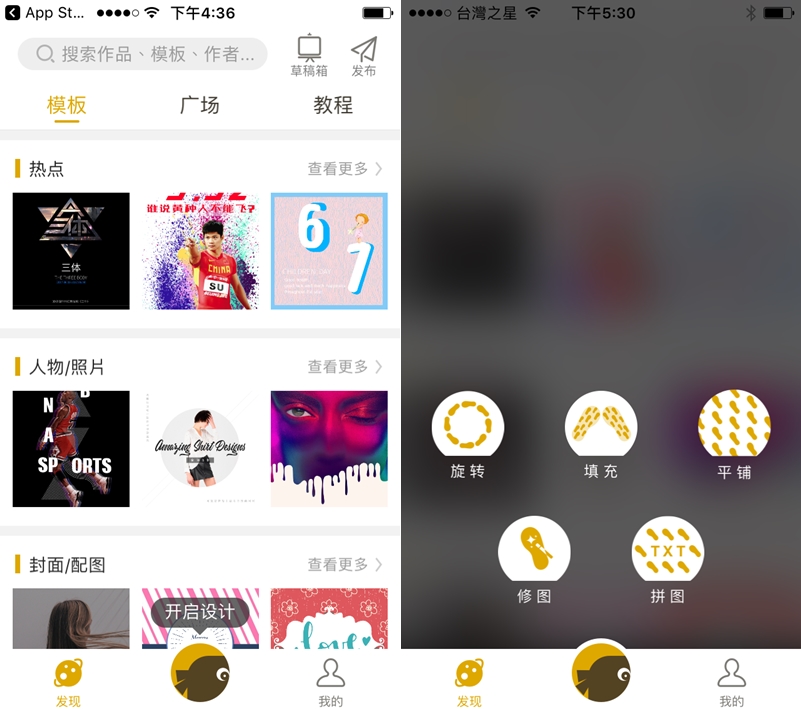This screenshot has height=710, width=801.
Task: Choose the 旋转 design mode
Action: point(467,428)
